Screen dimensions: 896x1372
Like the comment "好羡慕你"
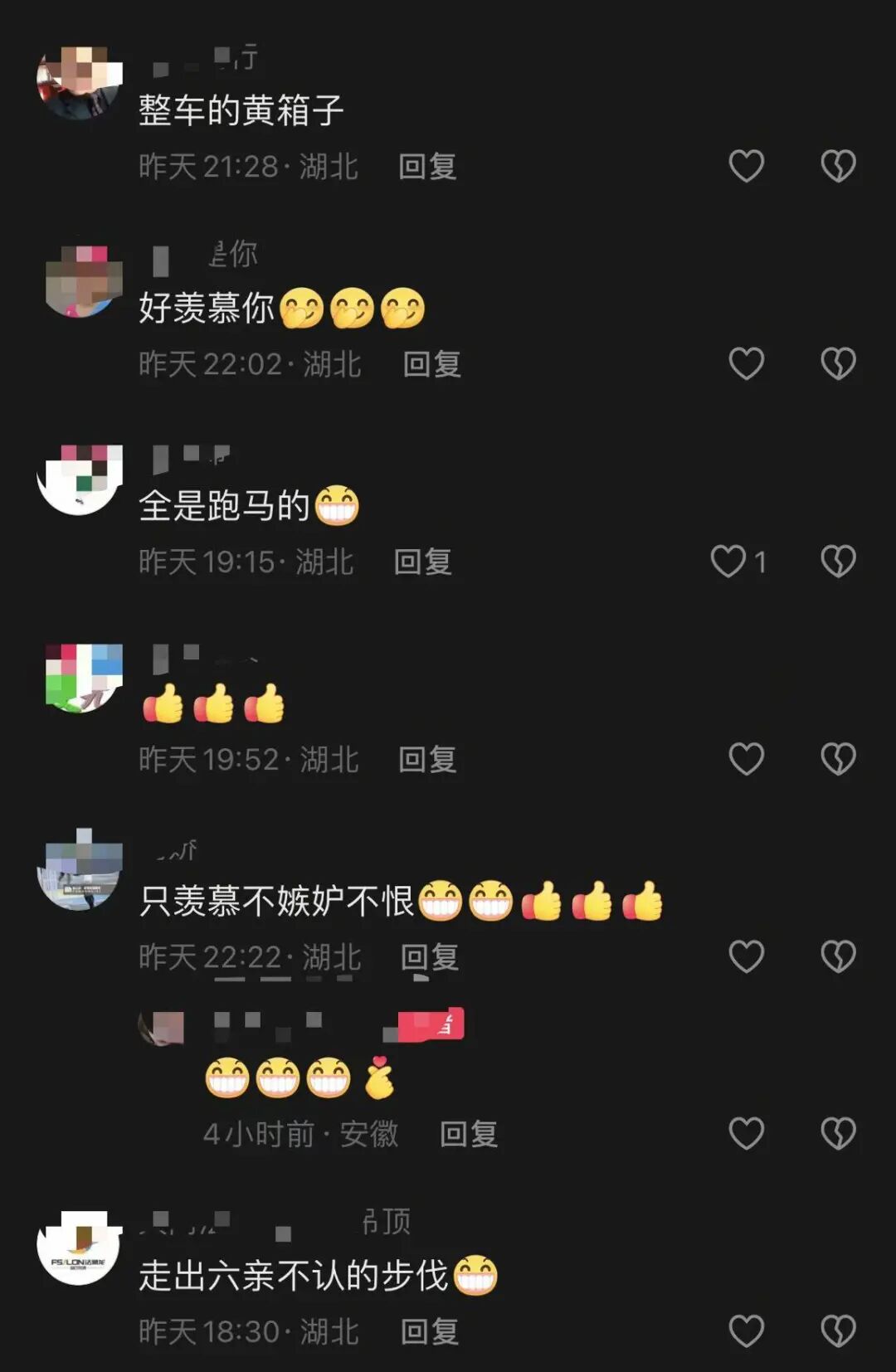click(x=746, y=362)
